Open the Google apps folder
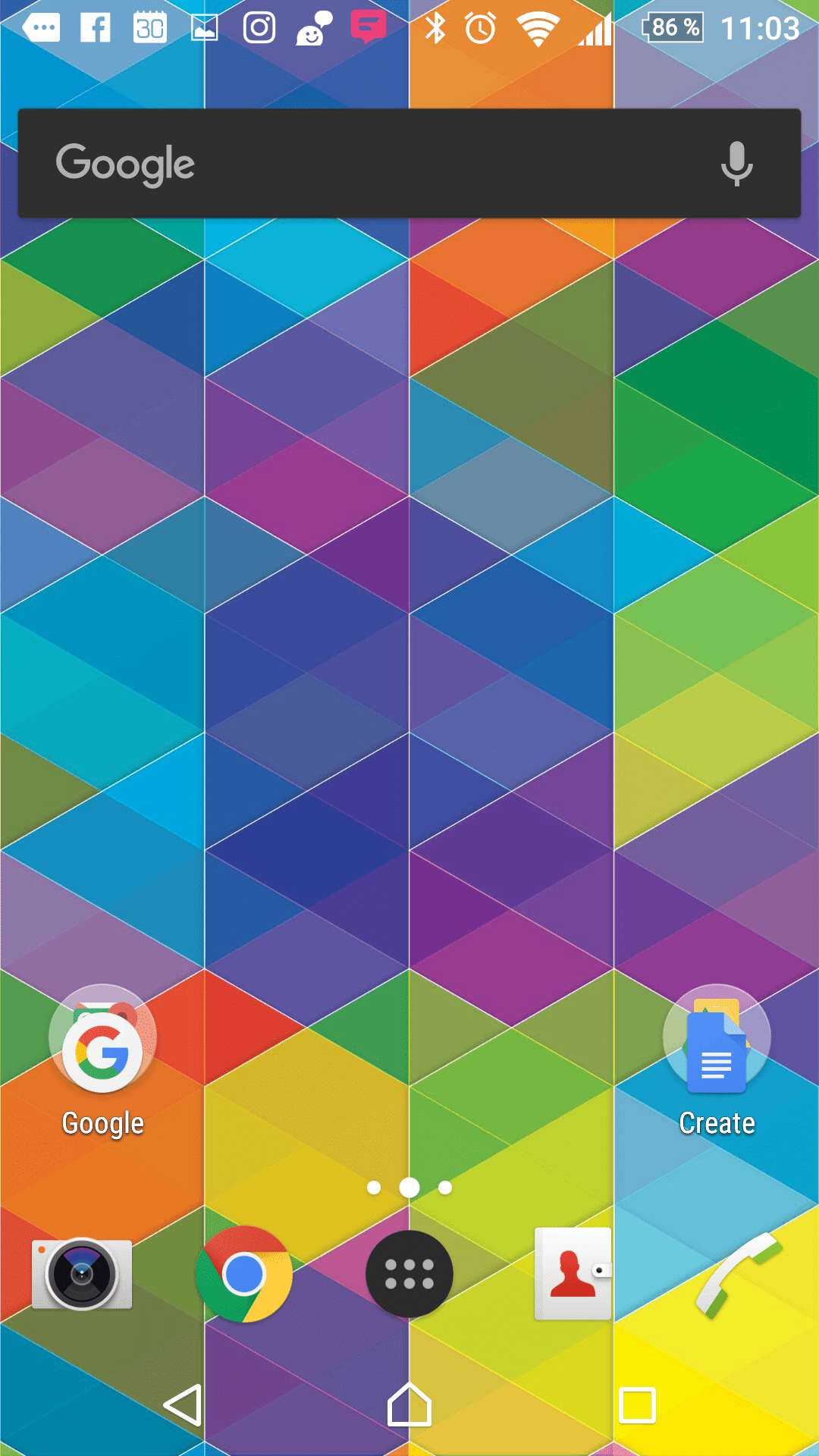The image size is (819, 1456). (x=102, y=1061)
